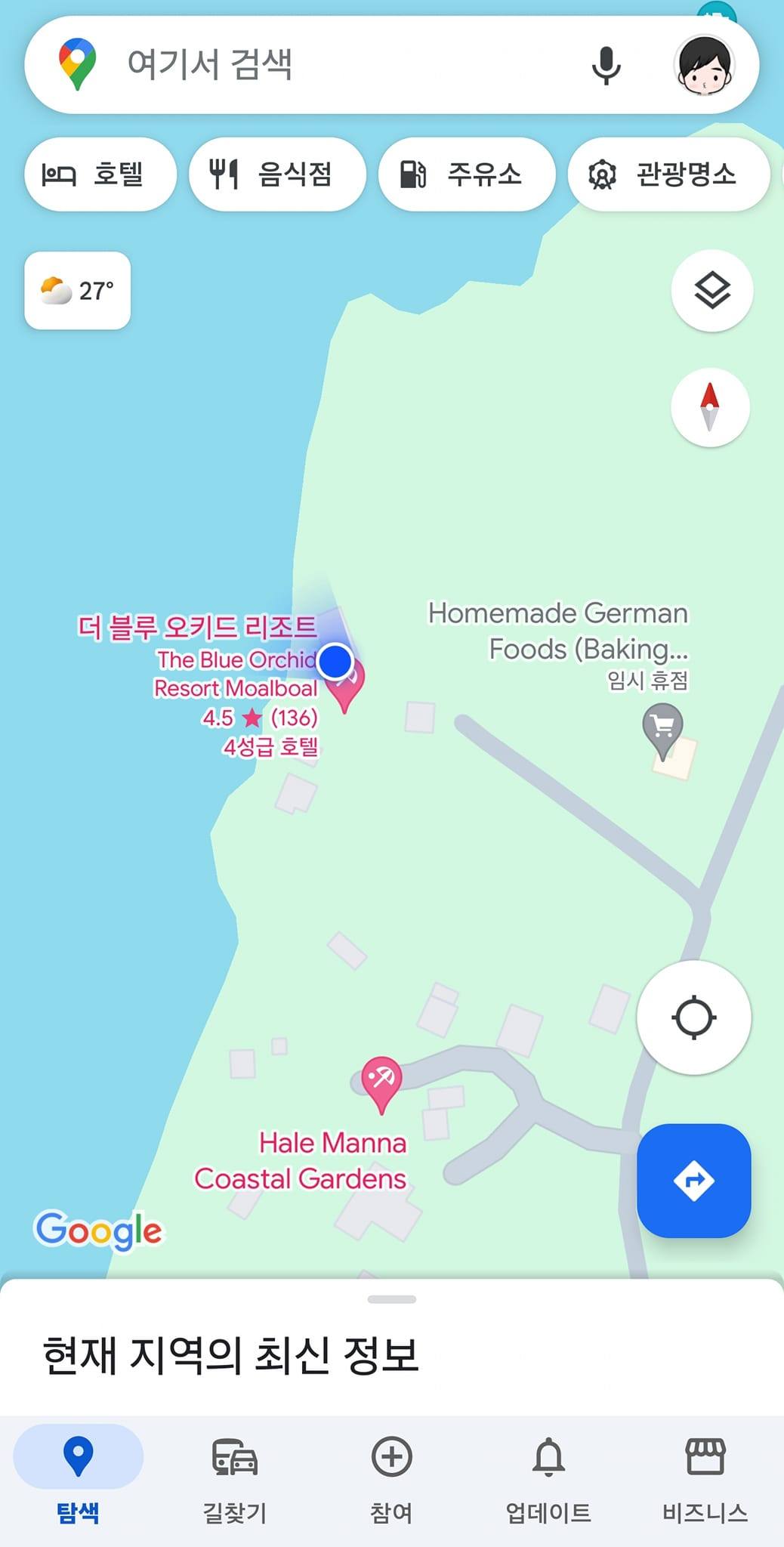Switch to the 길찾기 tab
This screenshot has height=1547, width=784.
[235, 1478]
